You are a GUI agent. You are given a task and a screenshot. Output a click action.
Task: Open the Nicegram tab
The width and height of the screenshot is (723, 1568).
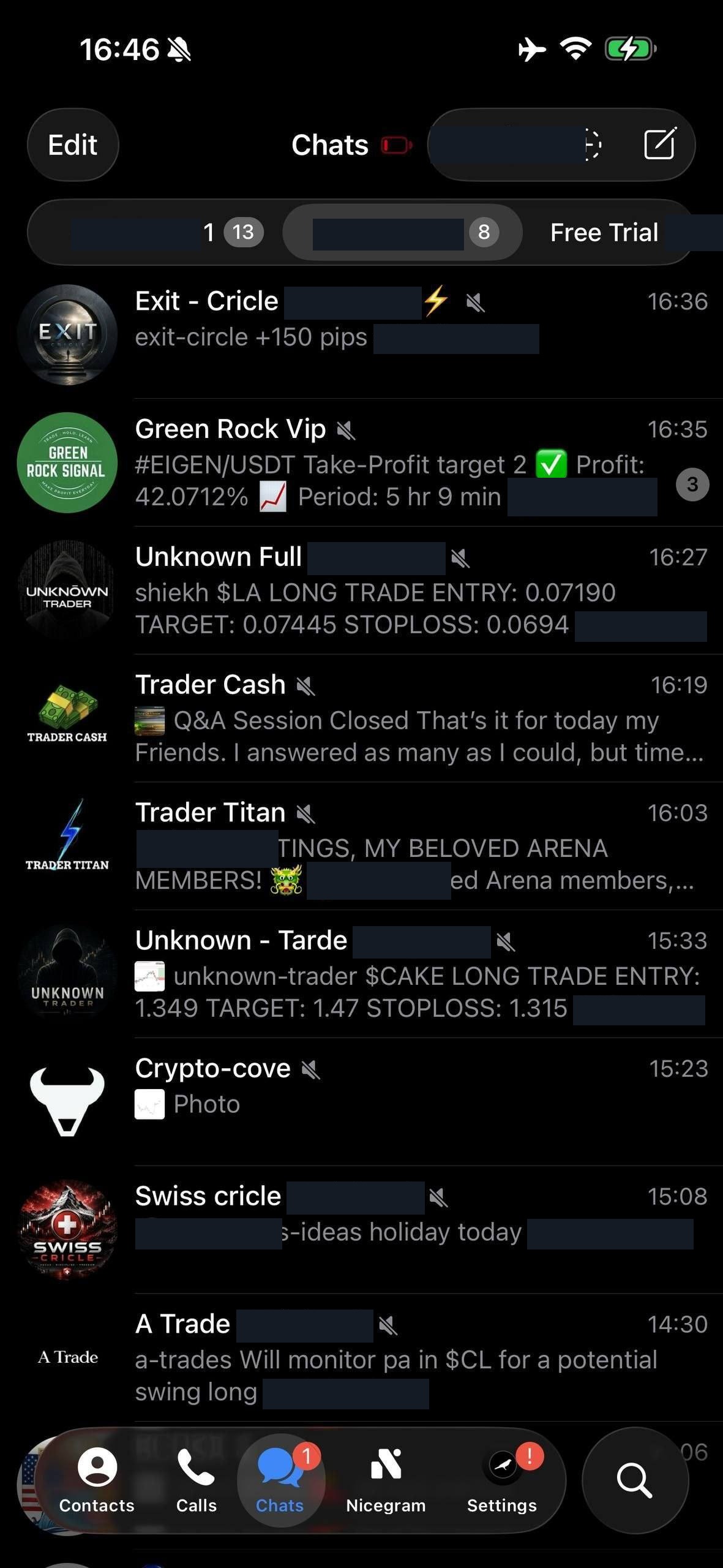point(386,1480)
